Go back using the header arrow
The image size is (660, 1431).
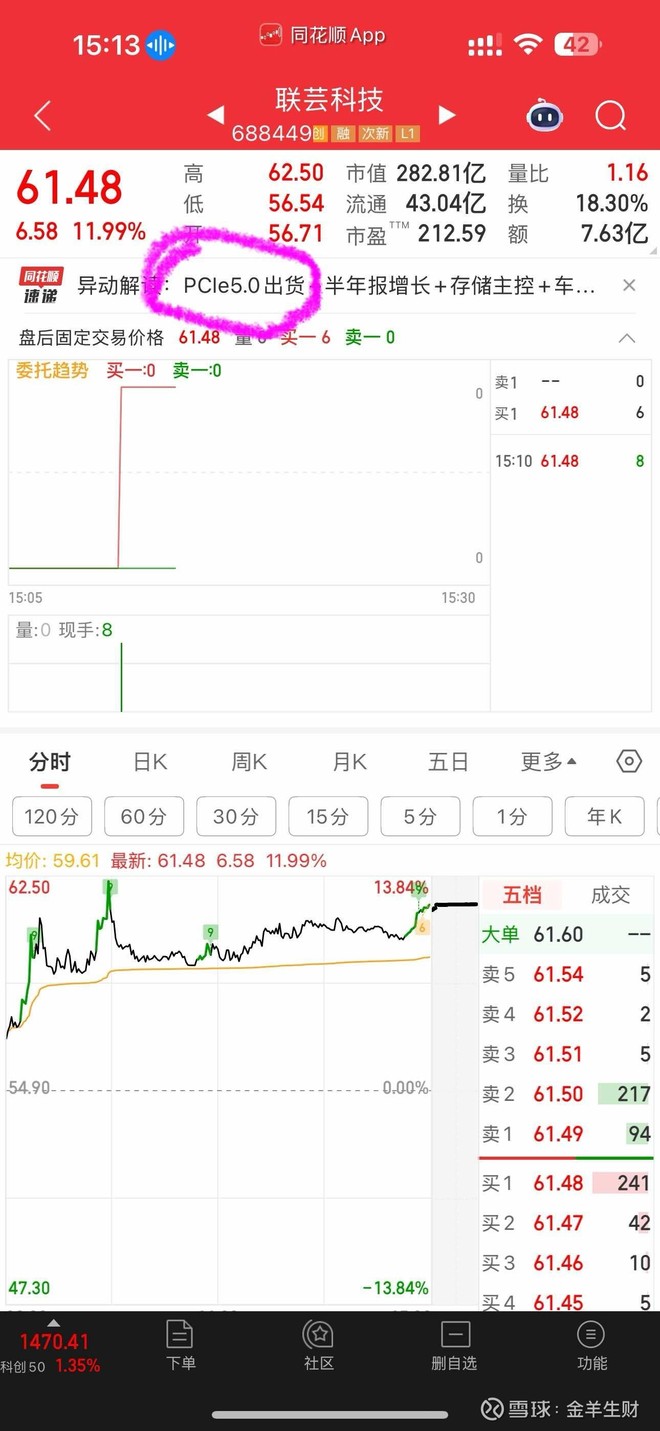(42, 116)
